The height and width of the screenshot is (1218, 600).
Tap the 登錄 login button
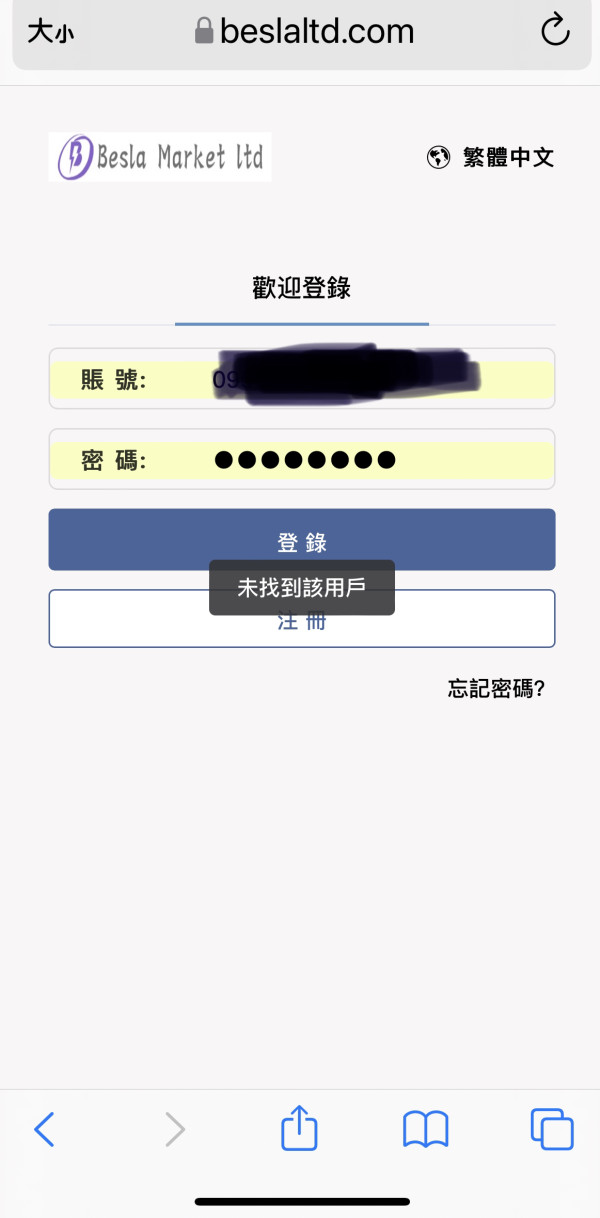pyautogui.click(x=302, y=540)
